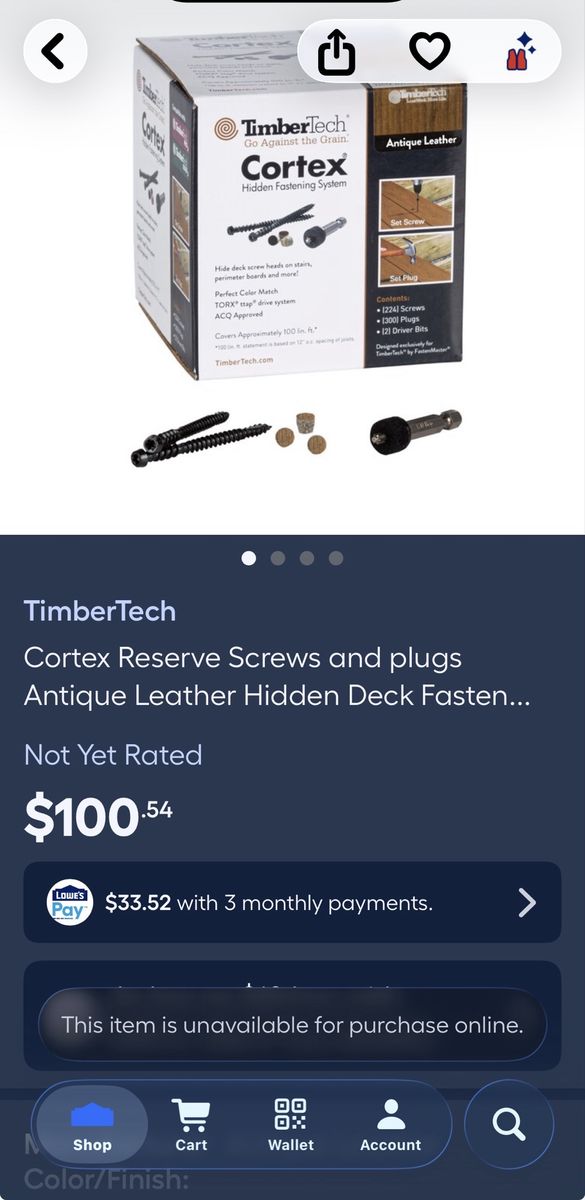
Task: Open the Wallet tab
Action: point(291,1125)
